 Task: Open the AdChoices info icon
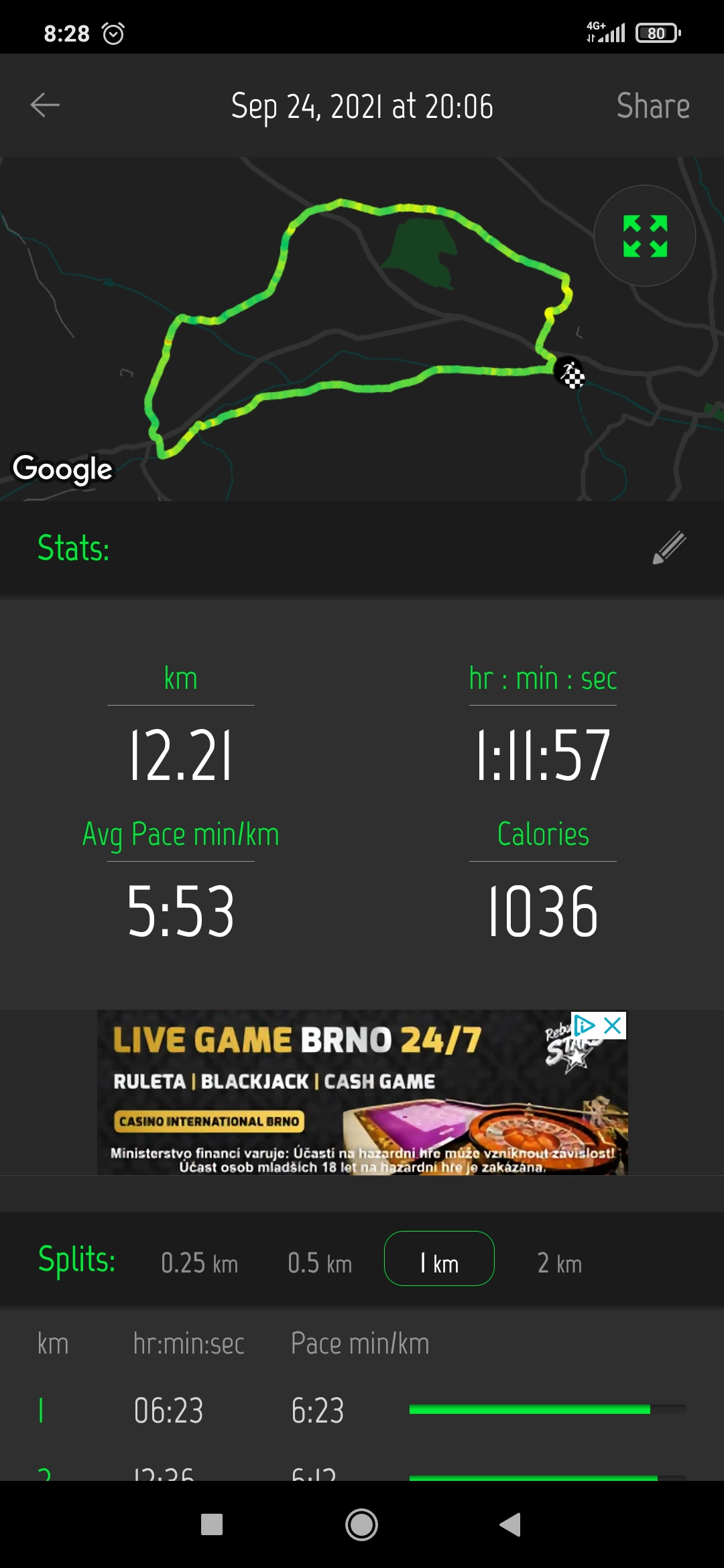[585, 1025]
